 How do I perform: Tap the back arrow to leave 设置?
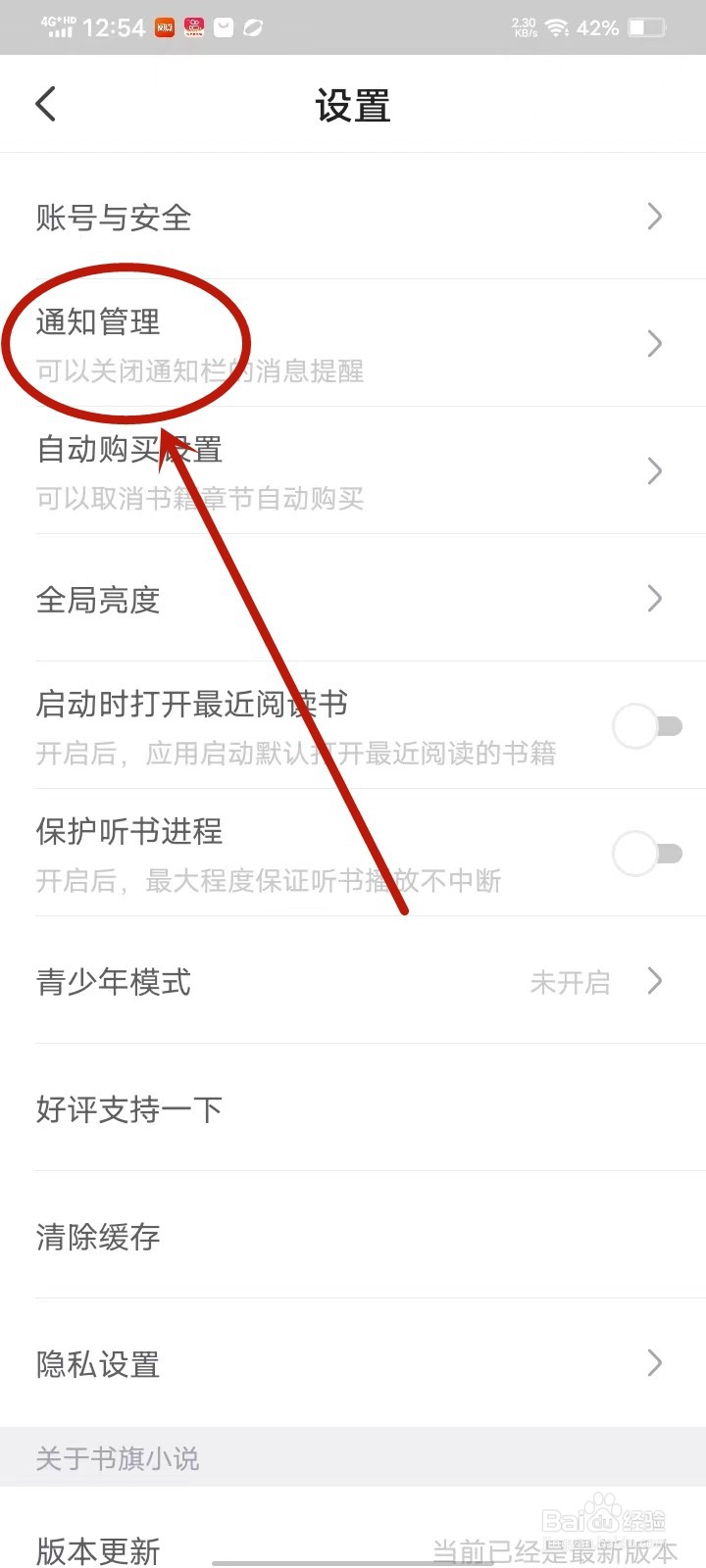[x=44, y=103]
